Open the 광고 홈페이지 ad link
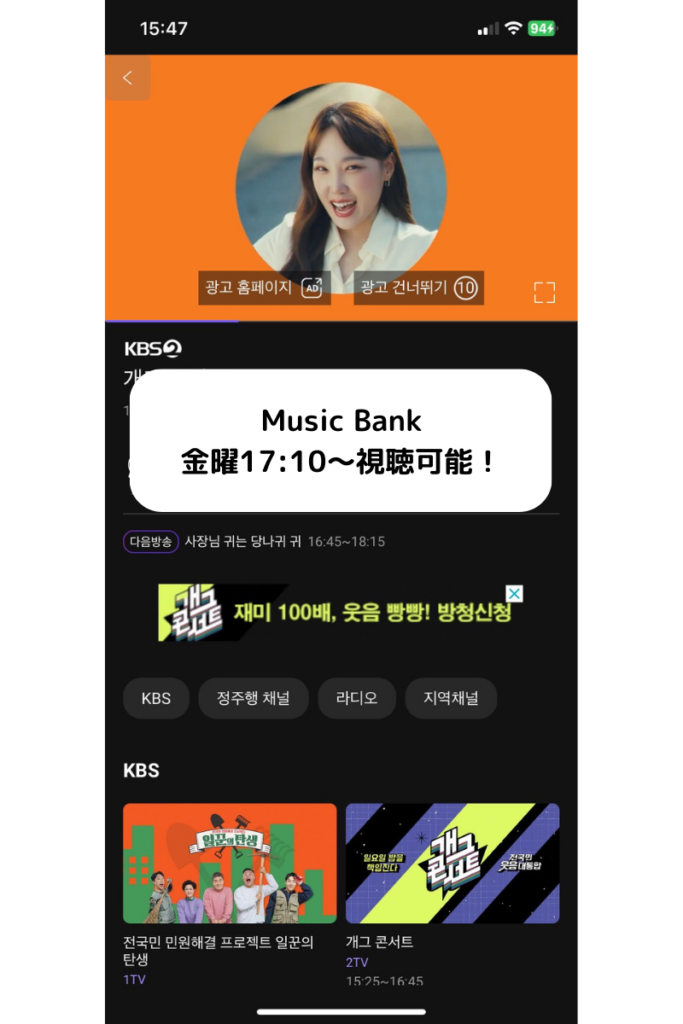Viewport: 683px width, 1024px height. tap(264, 288)
